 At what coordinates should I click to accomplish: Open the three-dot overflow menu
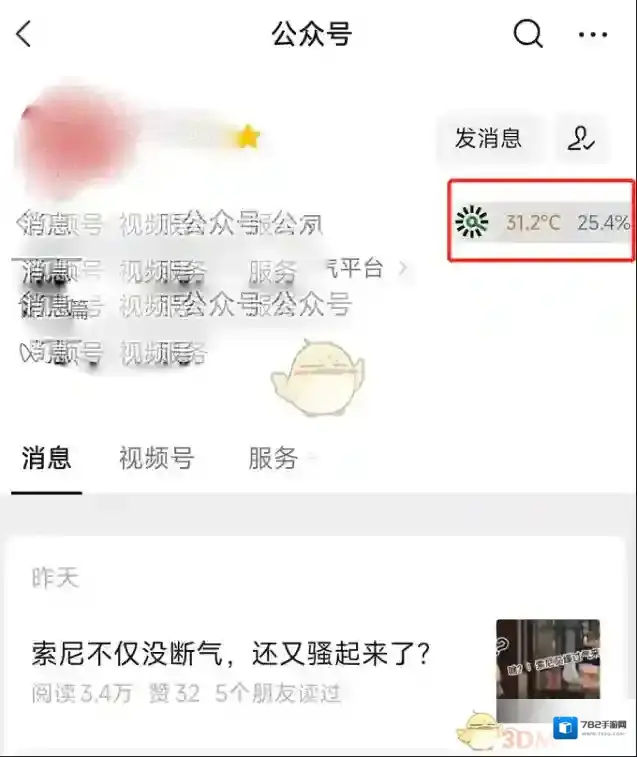tap(592, 35)
